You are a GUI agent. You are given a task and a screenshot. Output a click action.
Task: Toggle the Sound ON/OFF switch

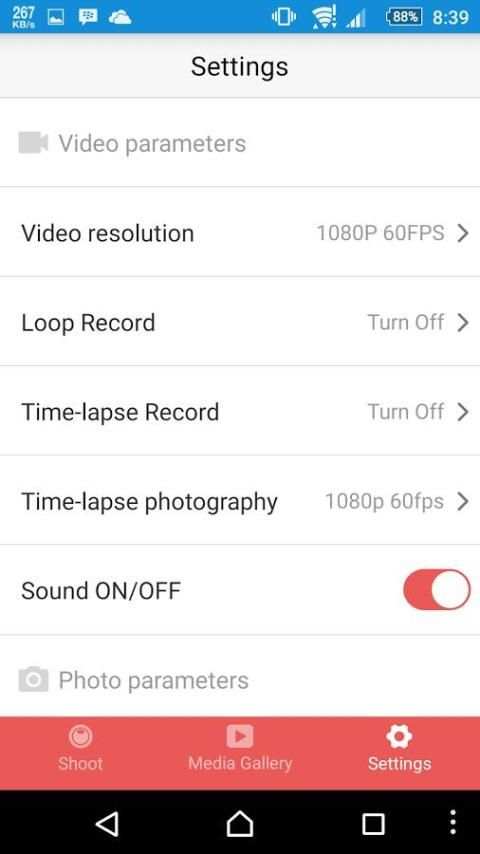point(436,590)
